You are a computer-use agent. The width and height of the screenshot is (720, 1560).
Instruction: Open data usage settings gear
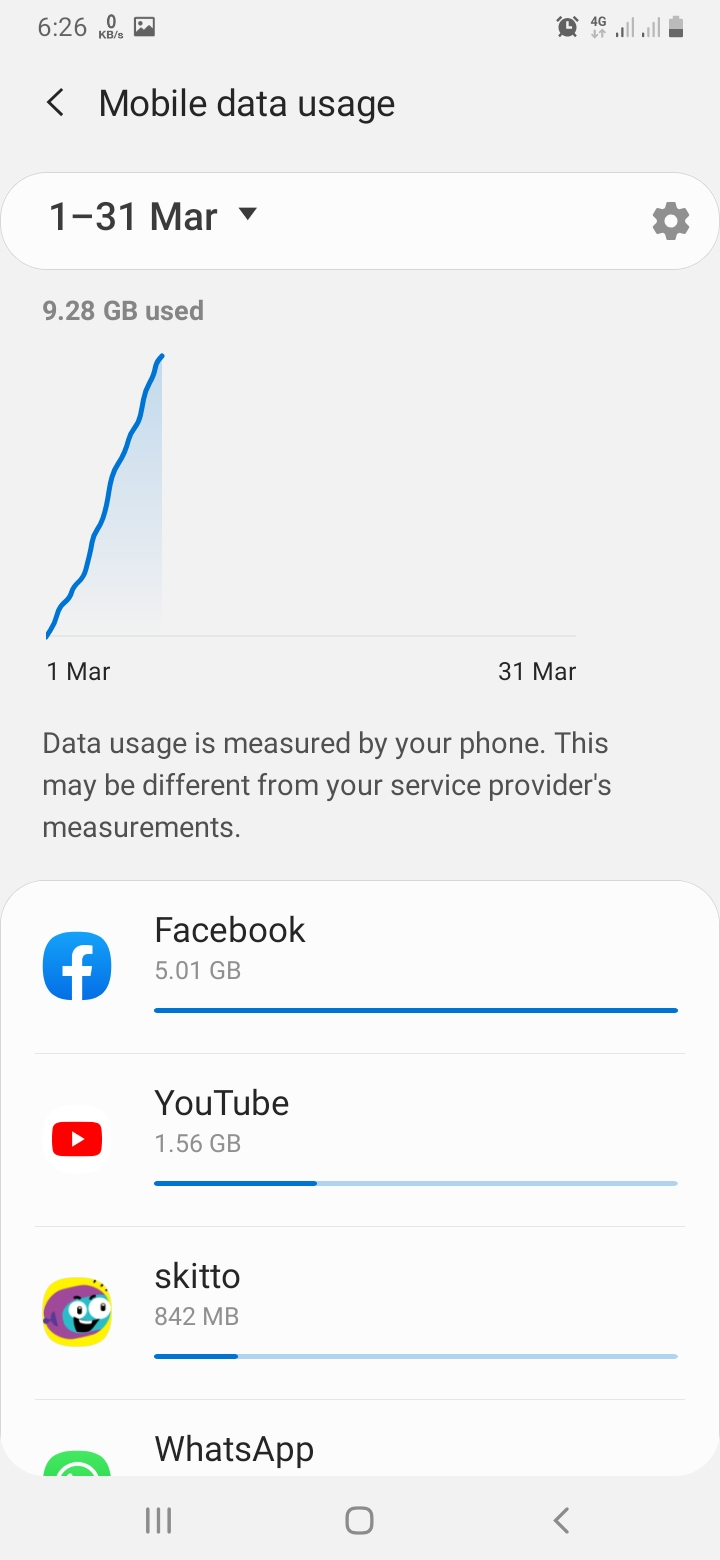coord(670,221)
